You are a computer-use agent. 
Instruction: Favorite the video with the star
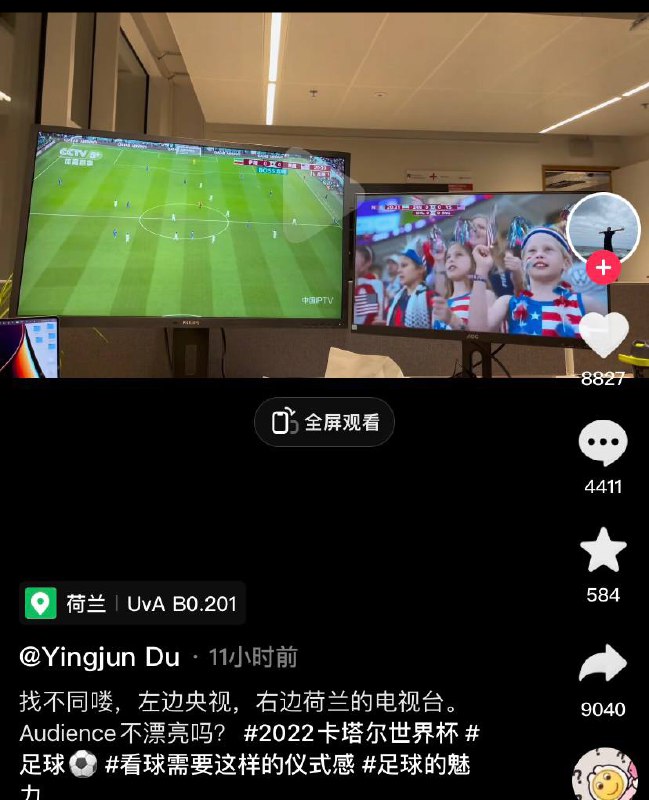[603, 551]
